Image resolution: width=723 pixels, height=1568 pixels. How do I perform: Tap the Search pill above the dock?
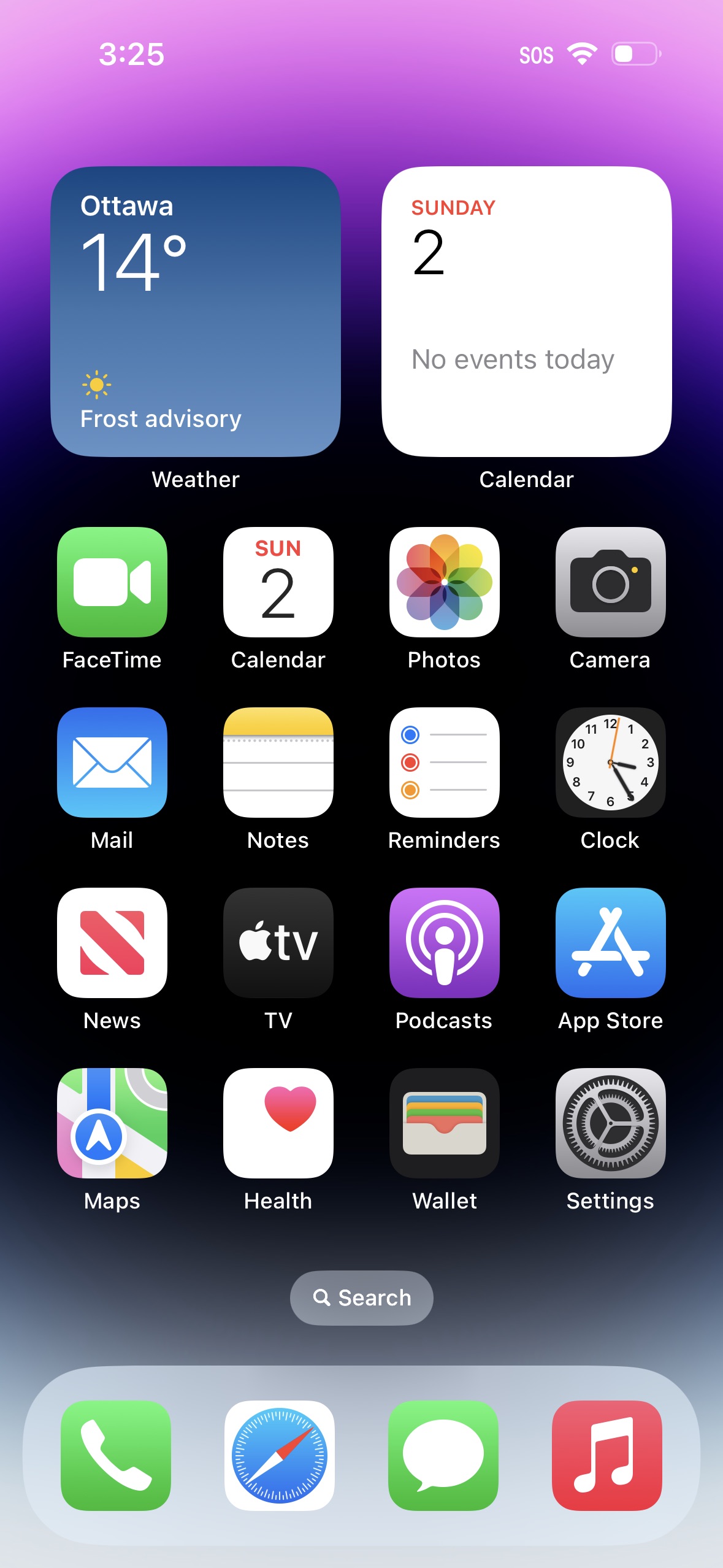tap(361, 1297)
